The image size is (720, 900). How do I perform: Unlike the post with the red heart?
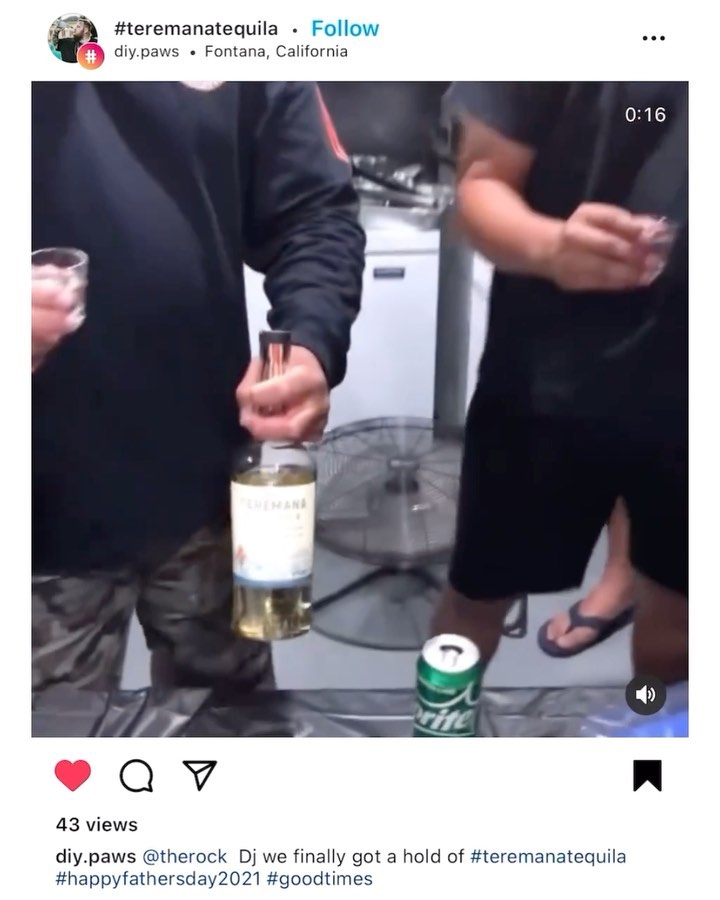click(72, 775)
